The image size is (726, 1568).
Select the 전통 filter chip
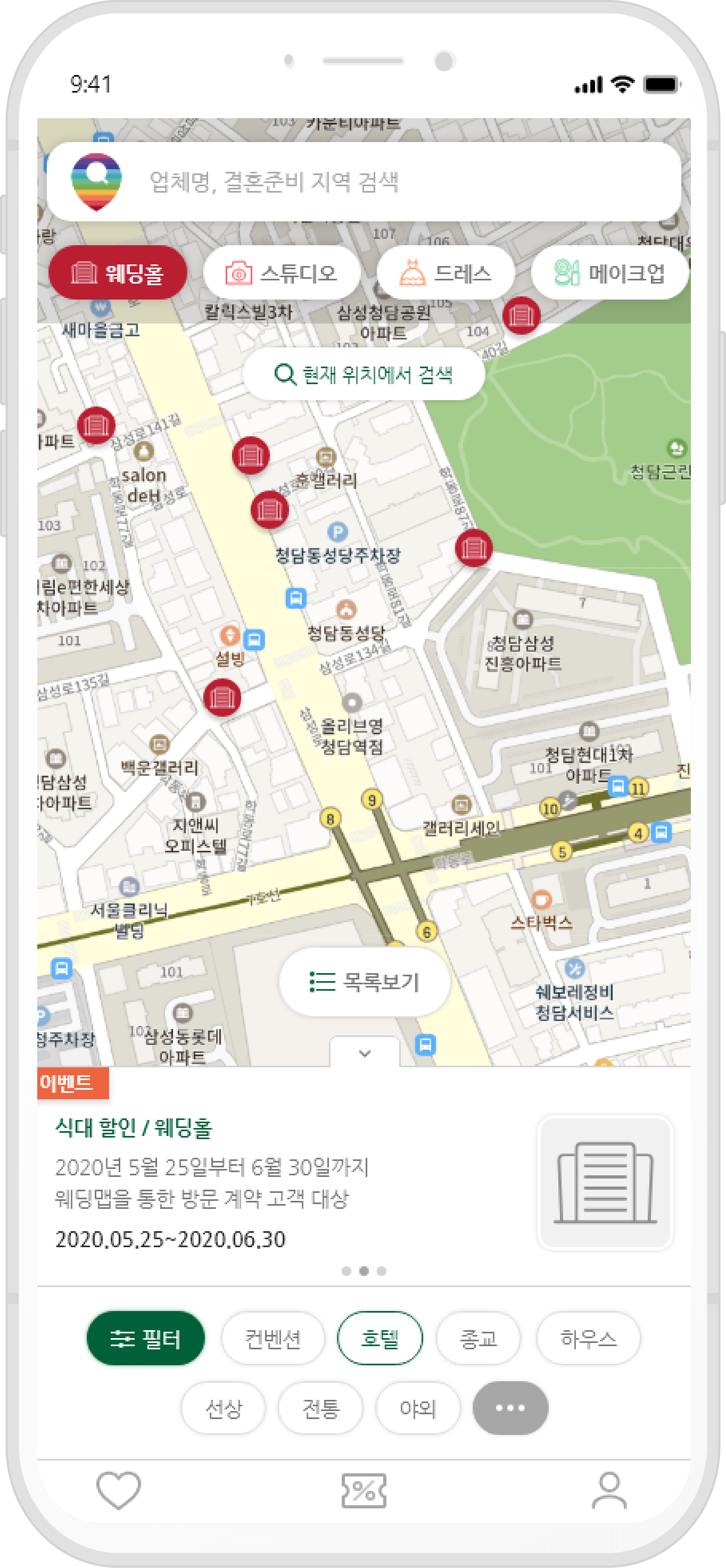click(x=320, y=1408)
